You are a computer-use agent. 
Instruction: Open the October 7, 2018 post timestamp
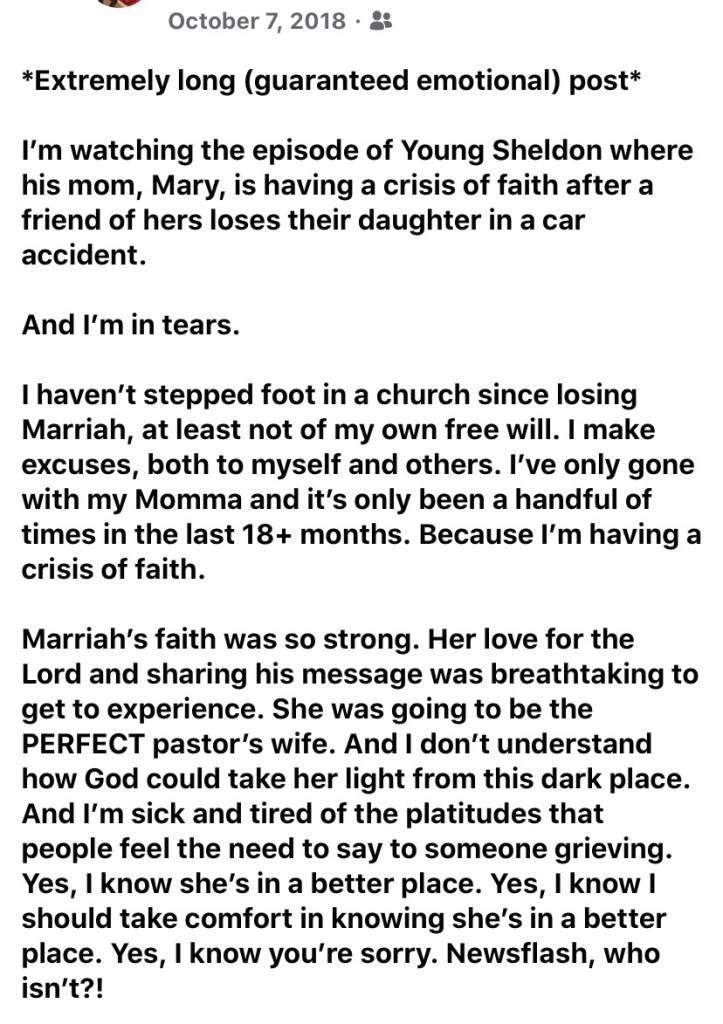pyautogui.click(x=257, y=21)
